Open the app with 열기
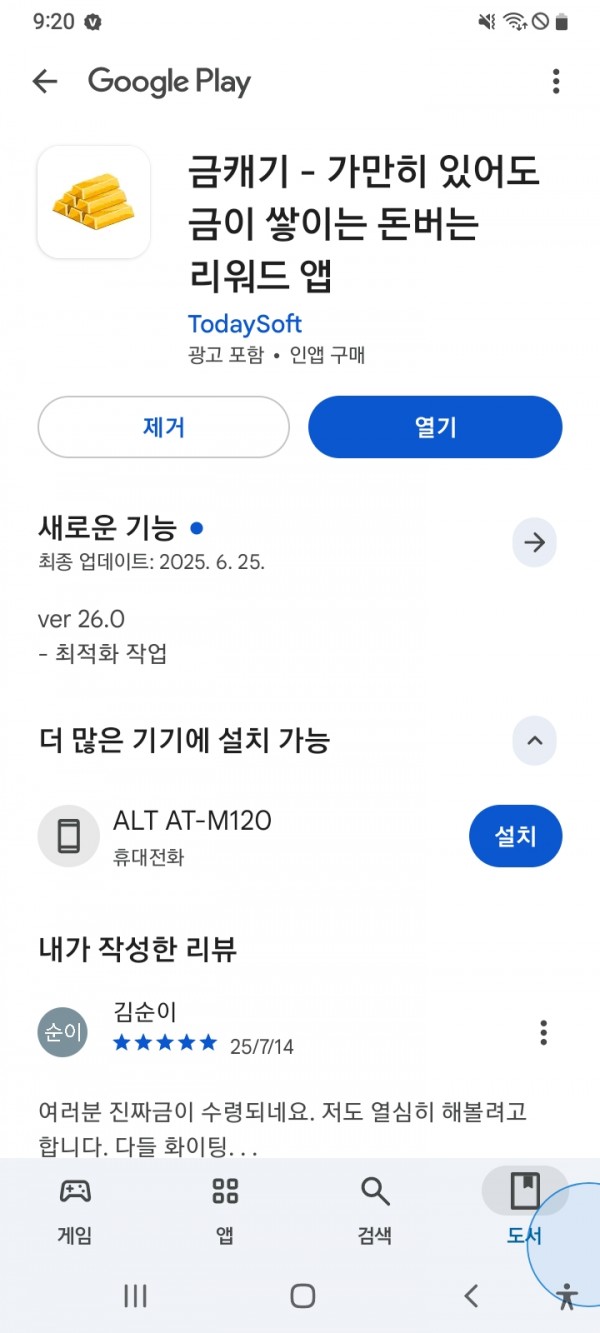 pos(435,427)
